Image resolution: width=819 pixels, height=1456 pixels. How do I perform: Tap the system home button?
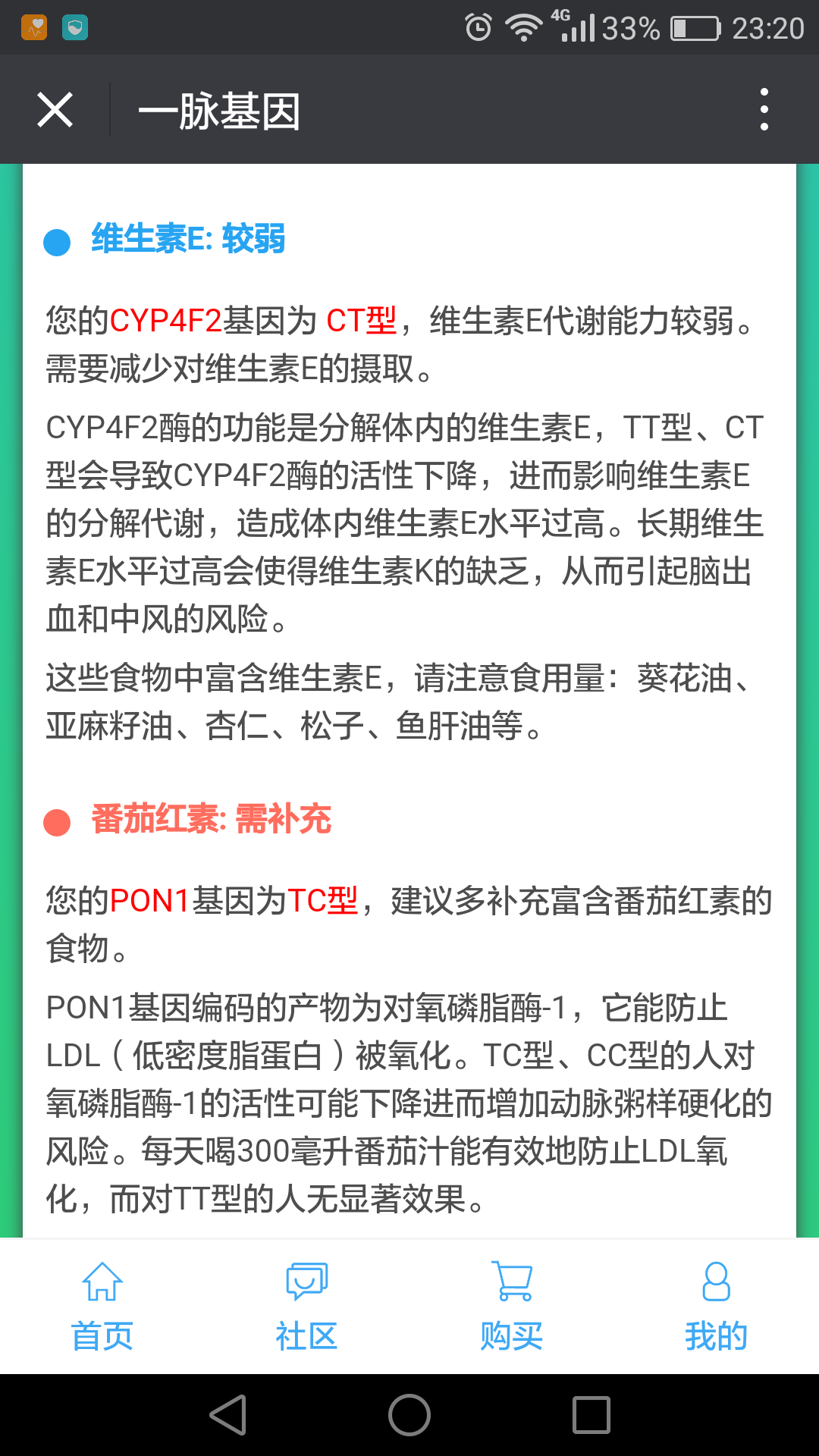click(409, 1415)
